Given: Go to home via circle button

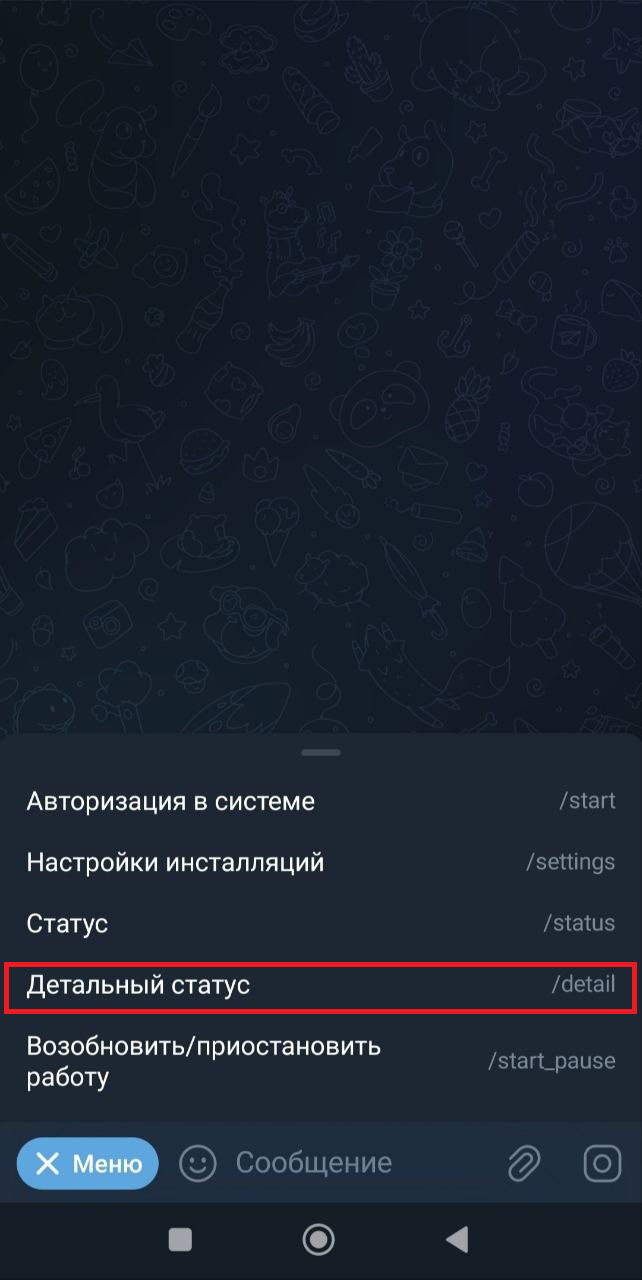Looking at the screenshot, I should point(319,1240).
